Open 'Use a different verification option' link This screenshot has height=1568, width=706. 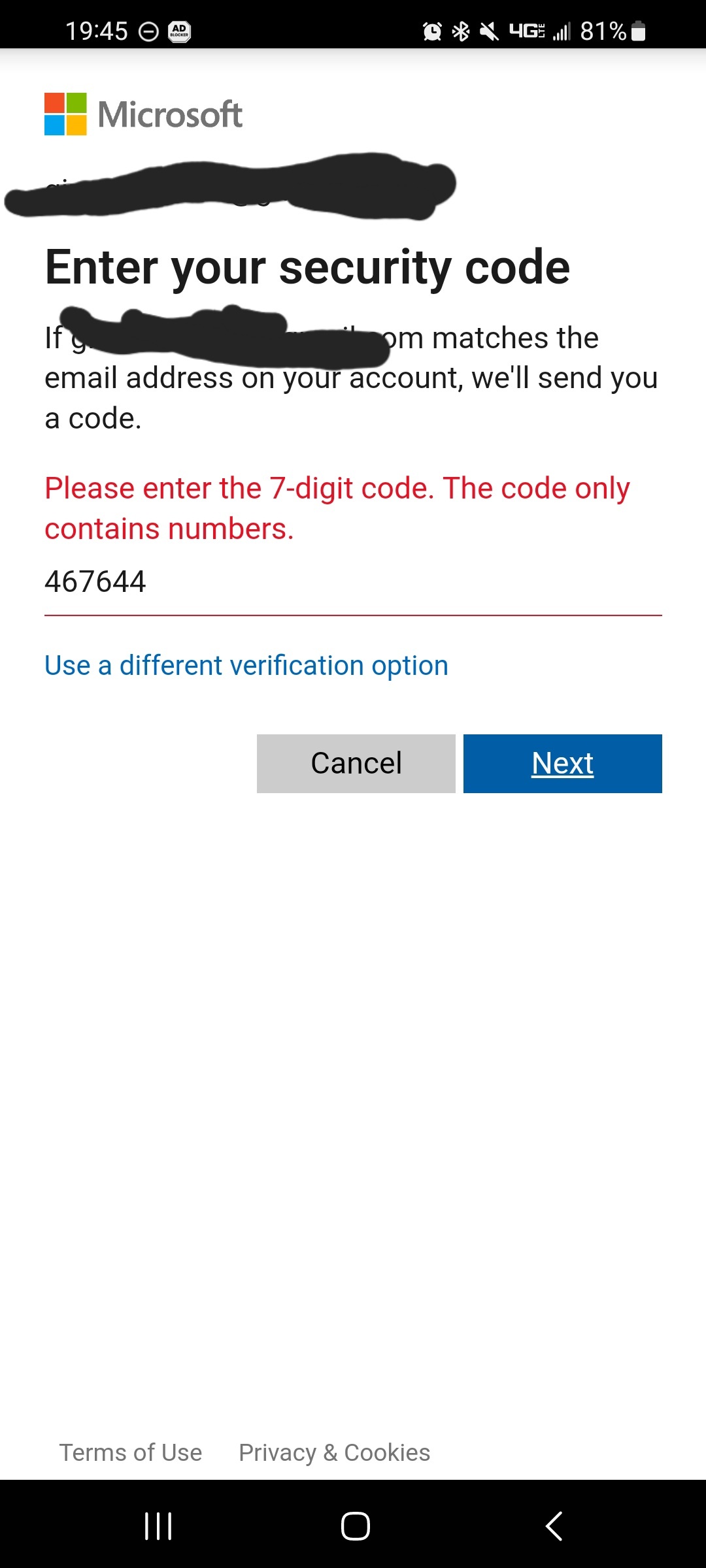click(246, 666)
